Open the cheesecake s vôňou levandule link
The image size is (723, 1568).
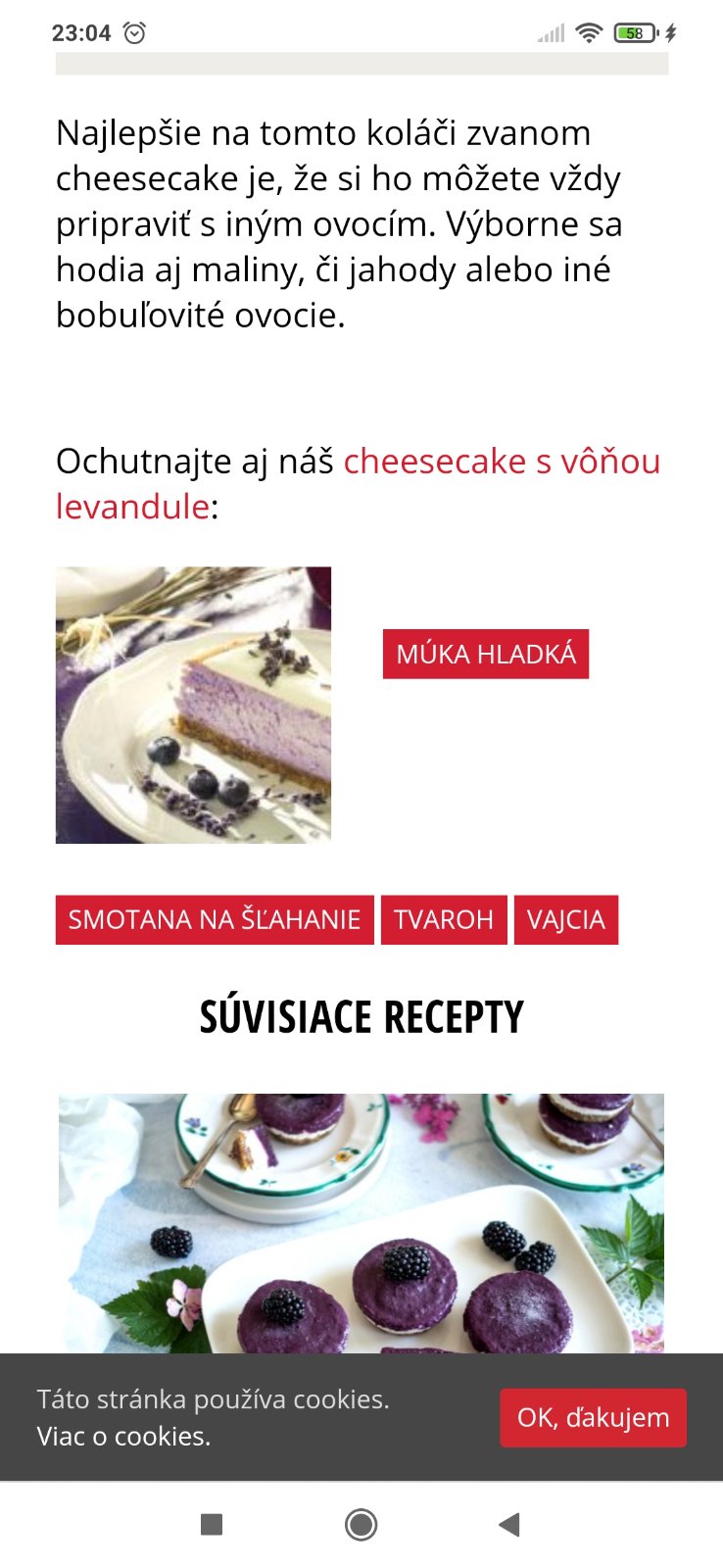point(502,462)
